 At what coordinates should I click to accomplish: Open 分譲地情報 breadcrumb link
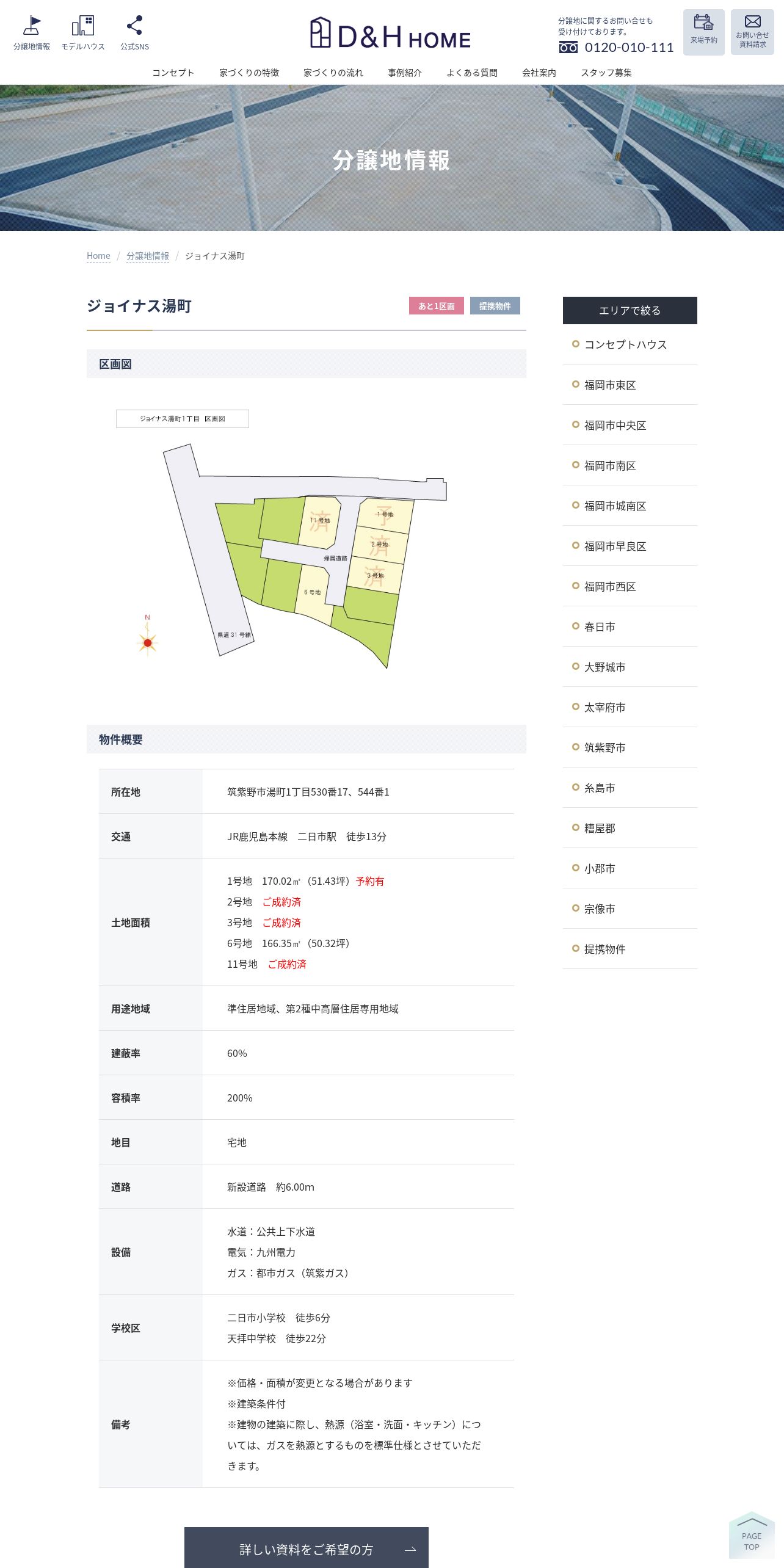tap(148, 256)
